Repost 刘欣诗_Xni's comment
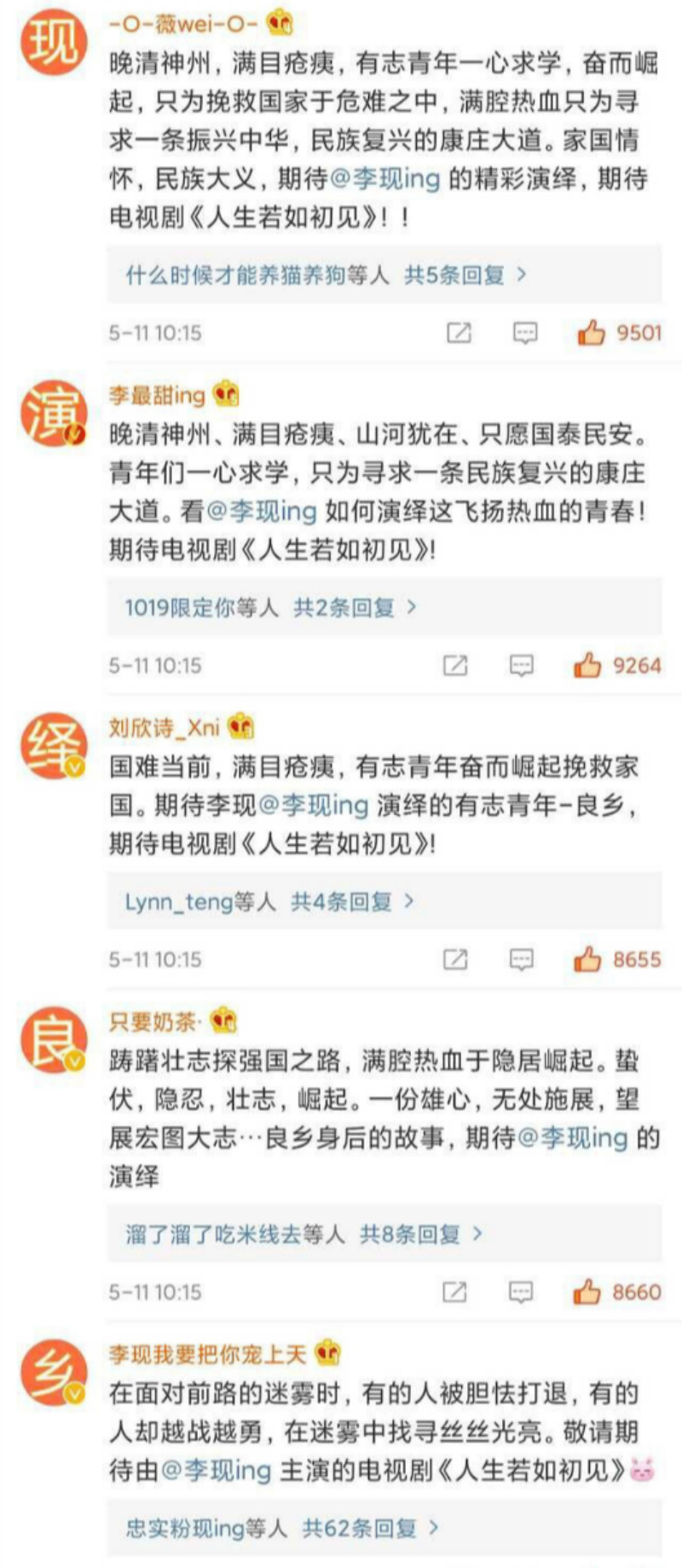 tap(455, 959)
